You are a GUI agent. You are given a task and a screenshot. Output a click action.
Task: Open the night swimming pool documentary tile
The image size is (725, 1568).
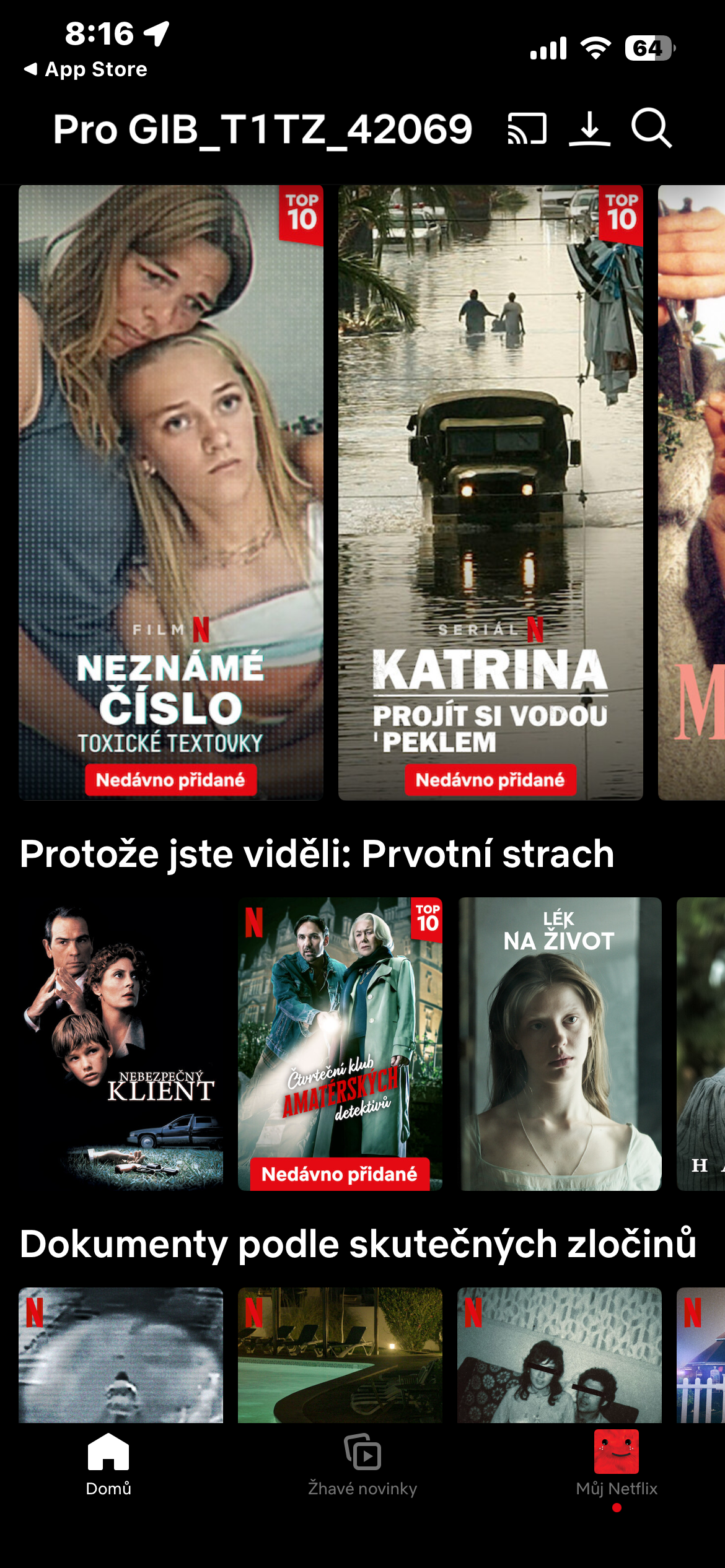point(340,1355)
